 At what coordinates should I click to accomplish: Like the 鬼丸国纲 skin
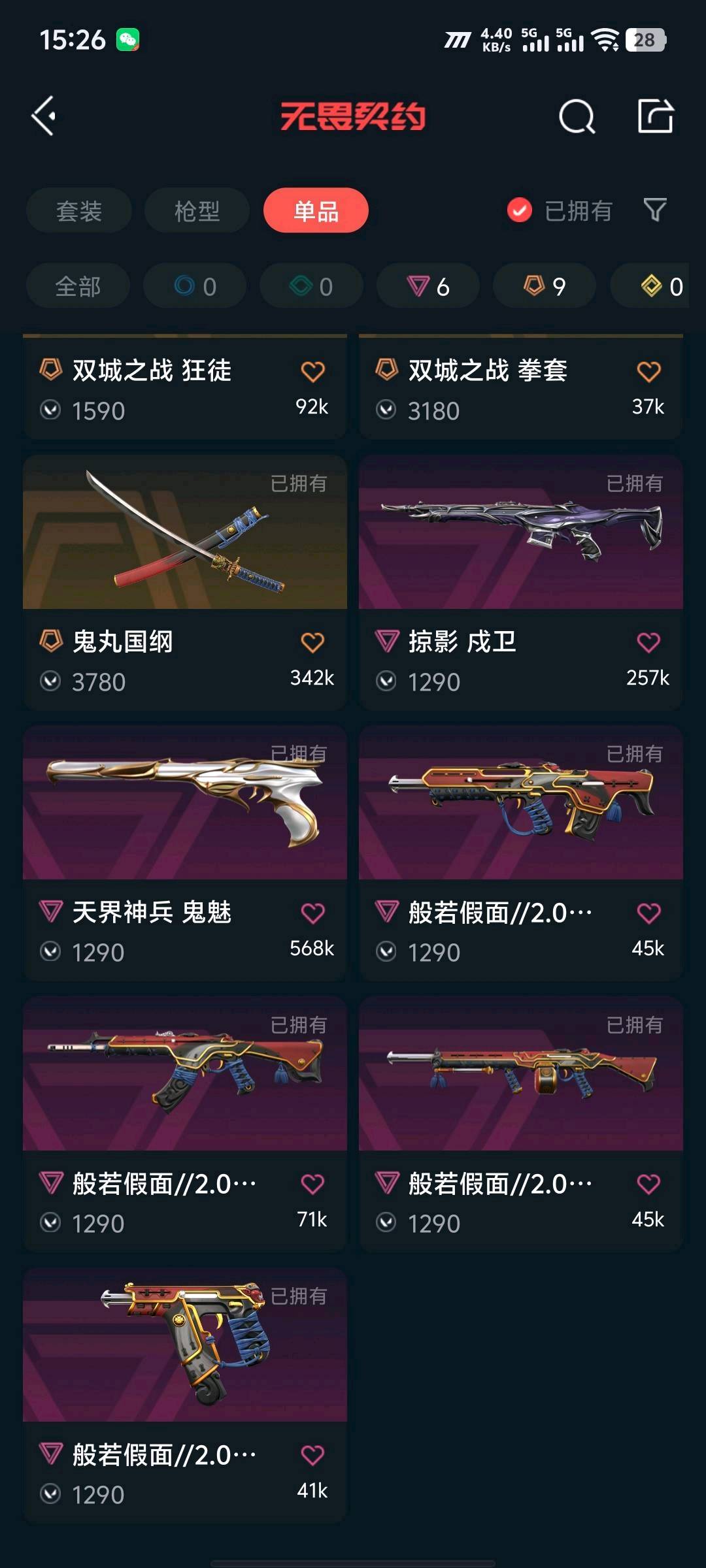tap(312, 642)
